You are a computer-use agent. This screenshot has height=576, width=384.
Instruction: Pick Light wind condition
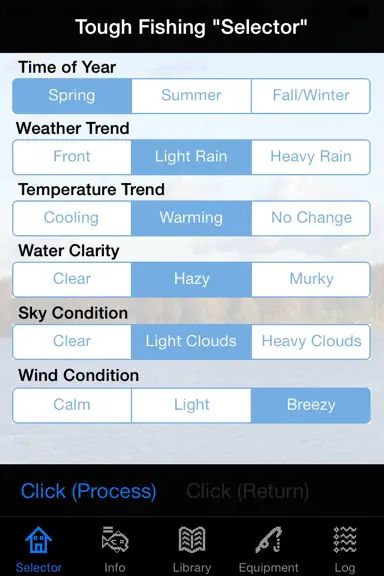191,406
